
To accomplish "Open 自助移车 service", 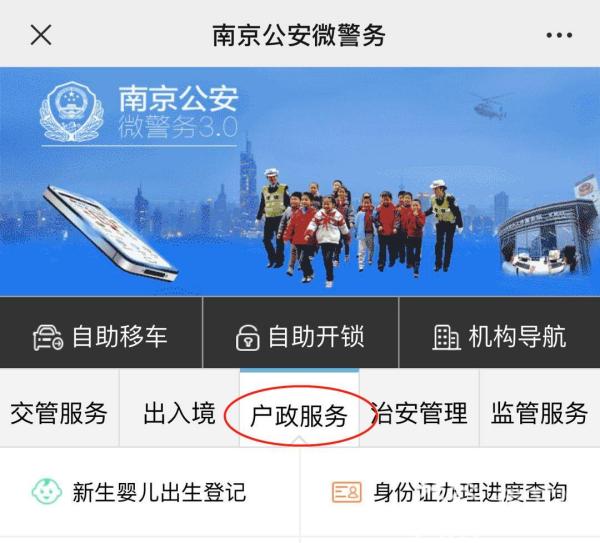I will tap(101, 337).
